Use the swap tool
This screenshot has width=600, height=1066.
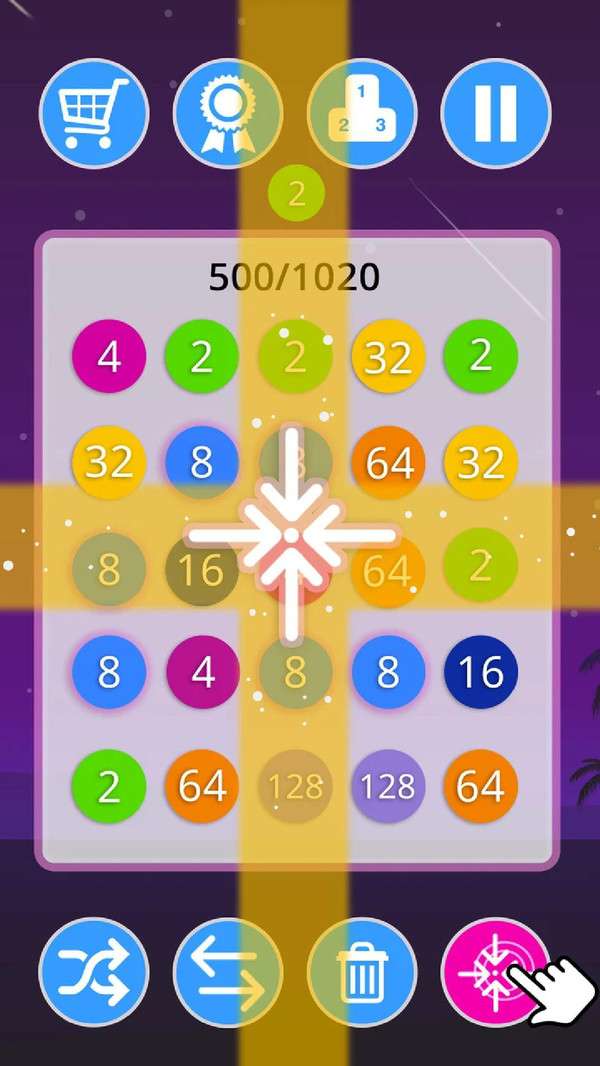(x=228, y=972)
